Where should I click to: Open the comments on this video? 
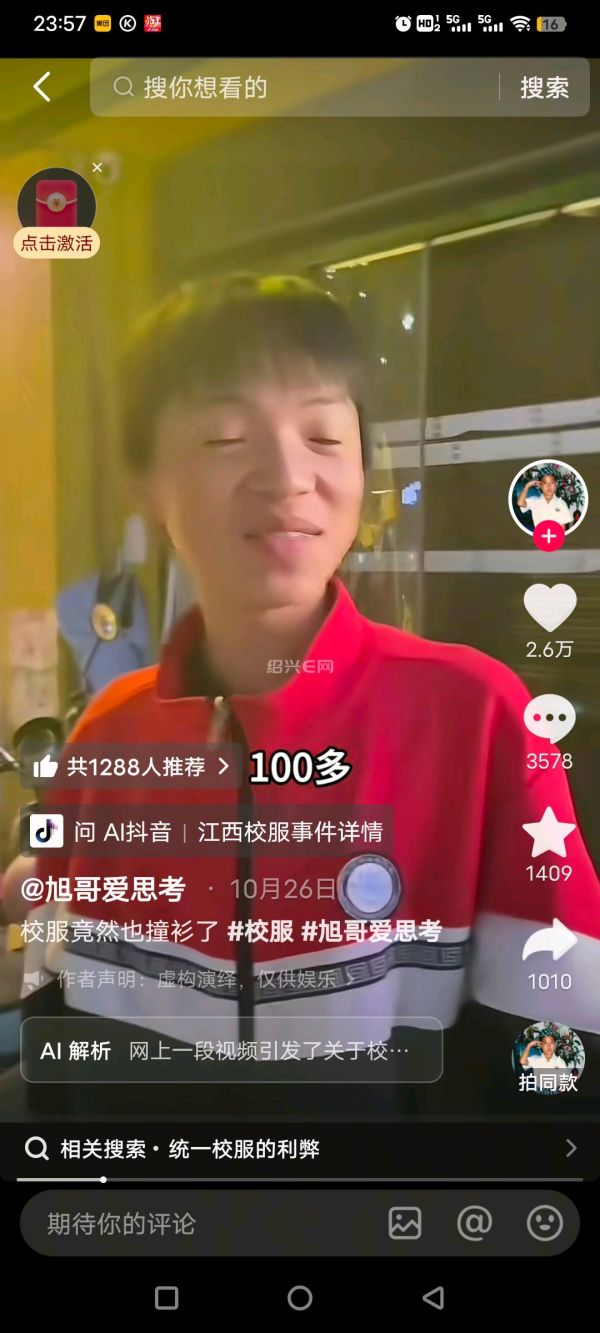coord(549,720)
